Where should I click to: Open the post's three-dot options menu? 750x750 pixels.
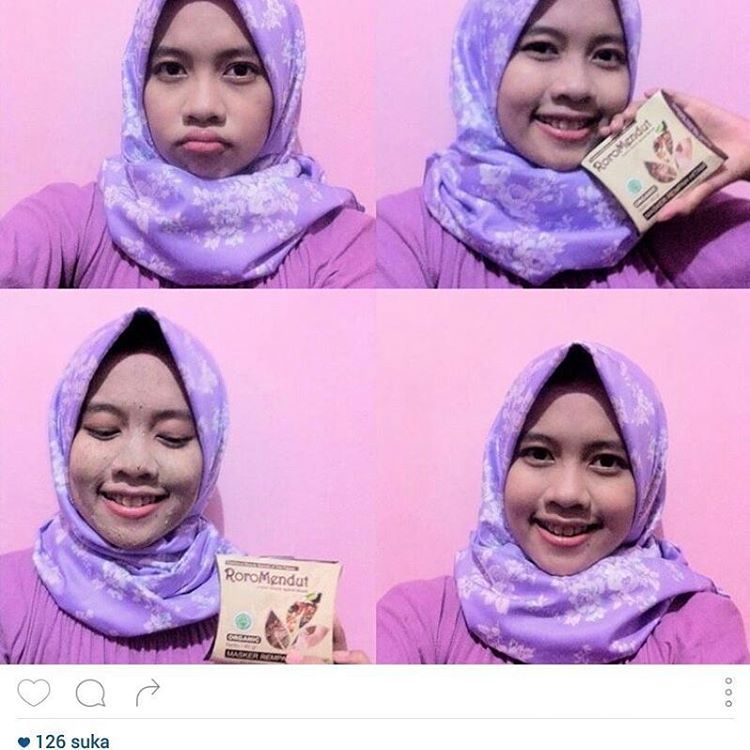click(728, 692)
